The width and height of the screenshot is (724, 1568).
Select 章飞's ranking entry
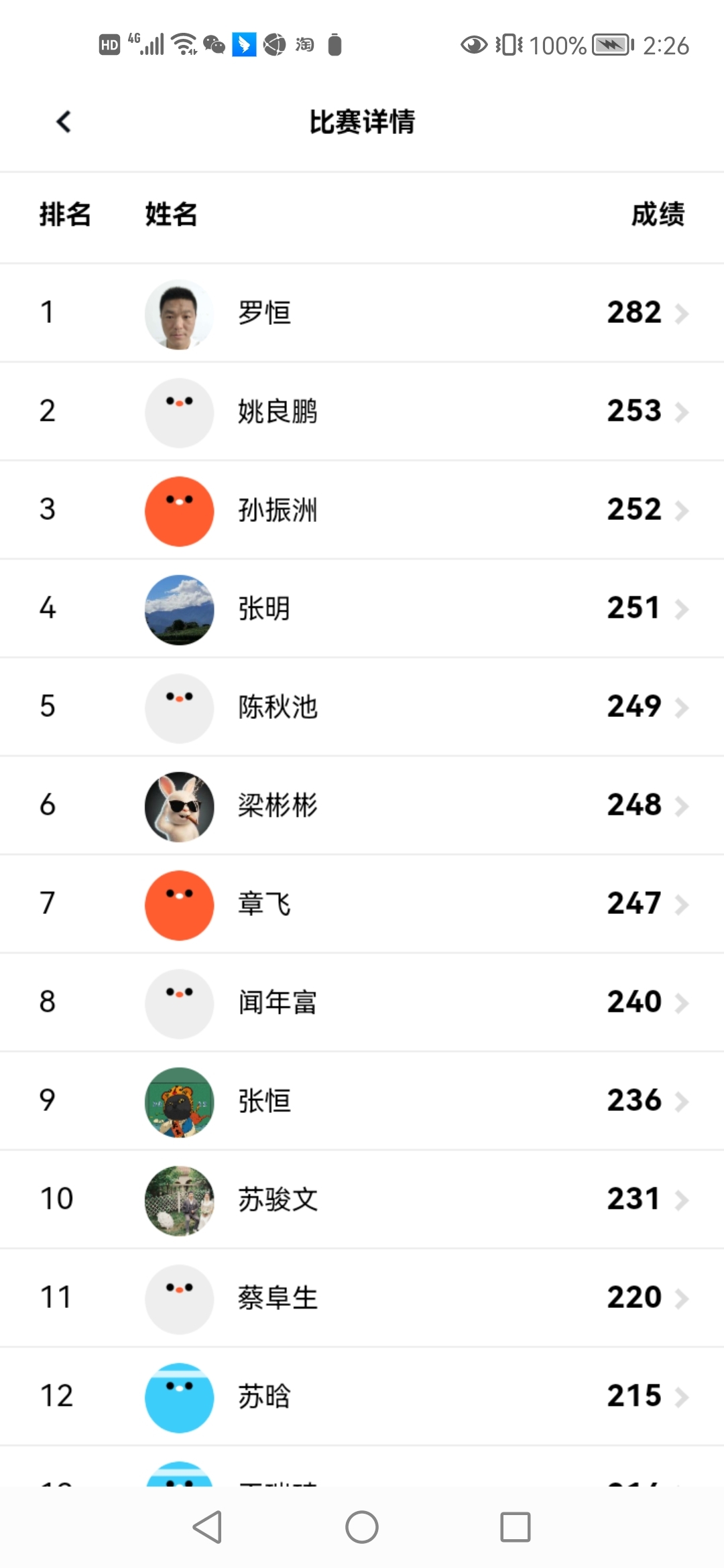pyautogui.click(x=362, y=904)
